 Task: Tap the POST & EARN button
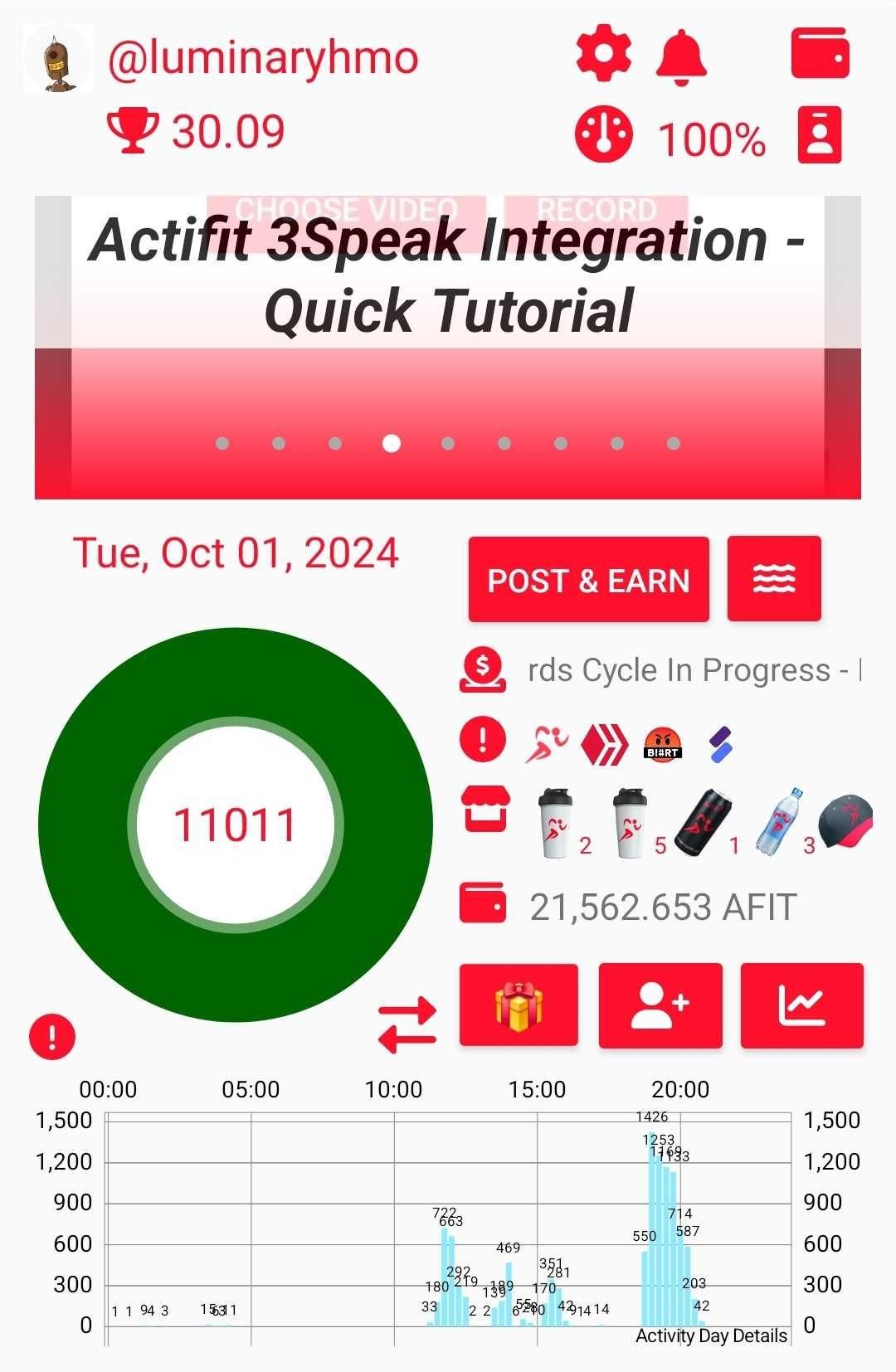pos(588,580)
